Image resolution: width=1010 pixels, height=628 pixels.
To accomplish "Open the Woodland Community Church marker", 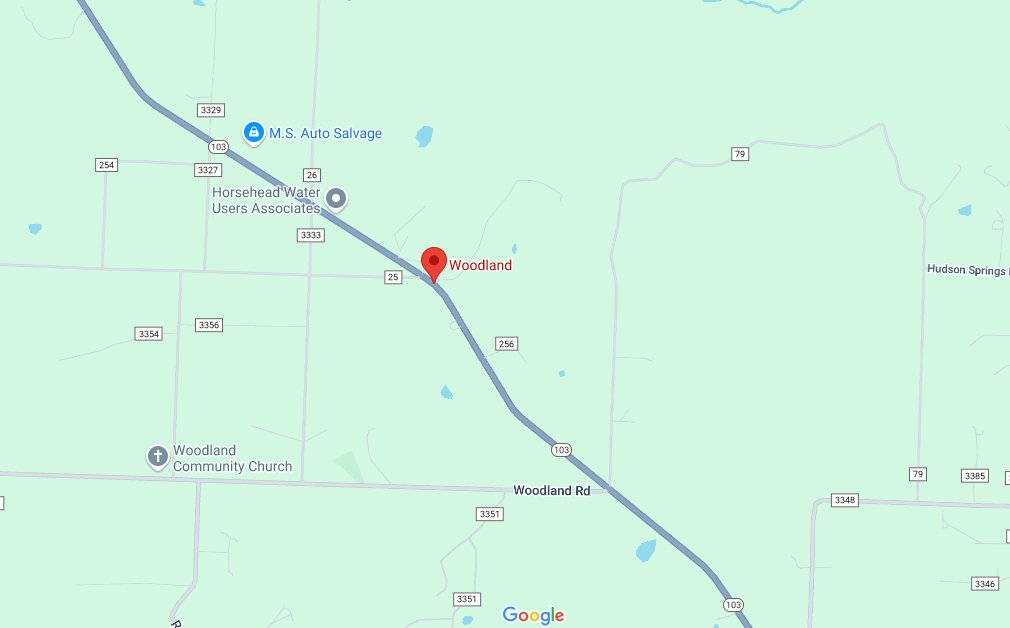I will pos(157,457).
